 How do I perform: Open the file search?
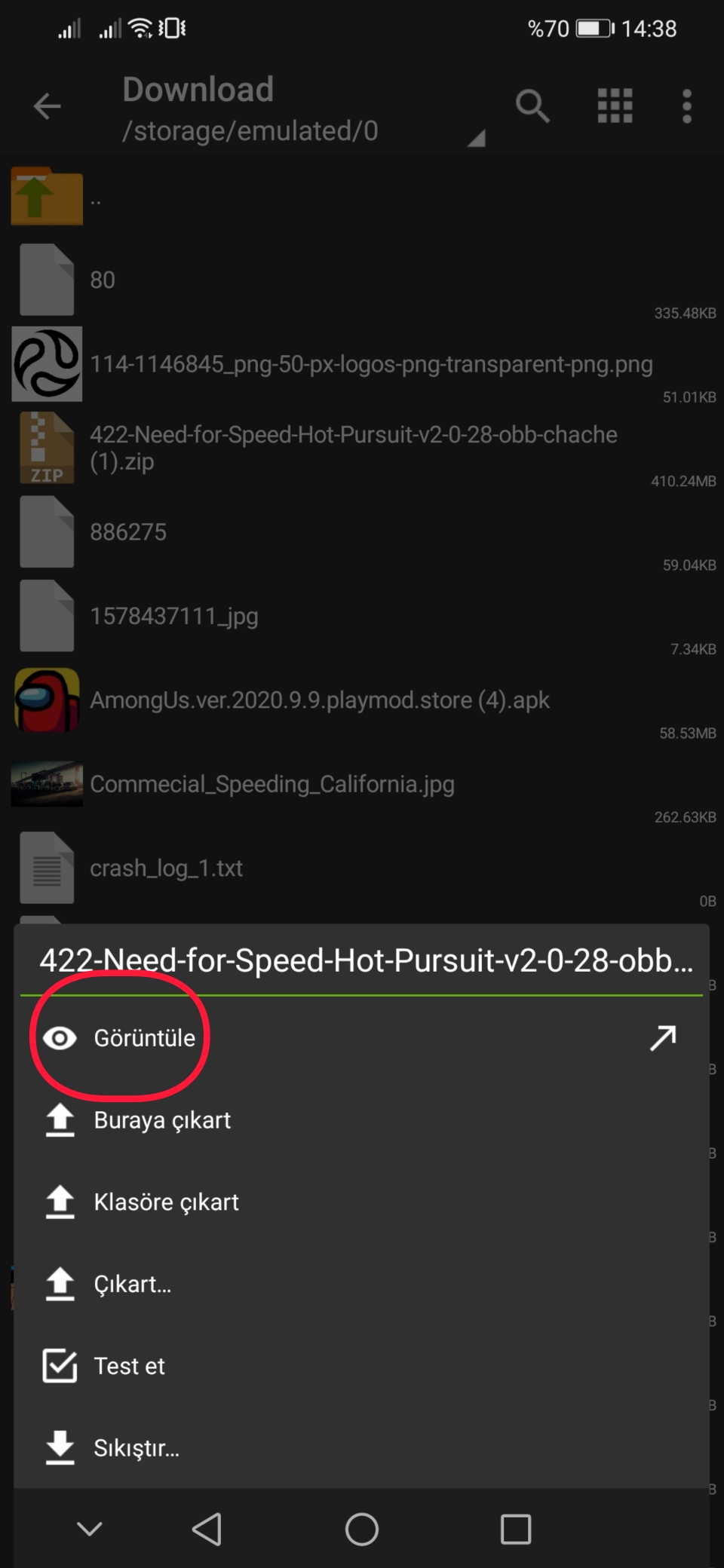click(532, 106)
